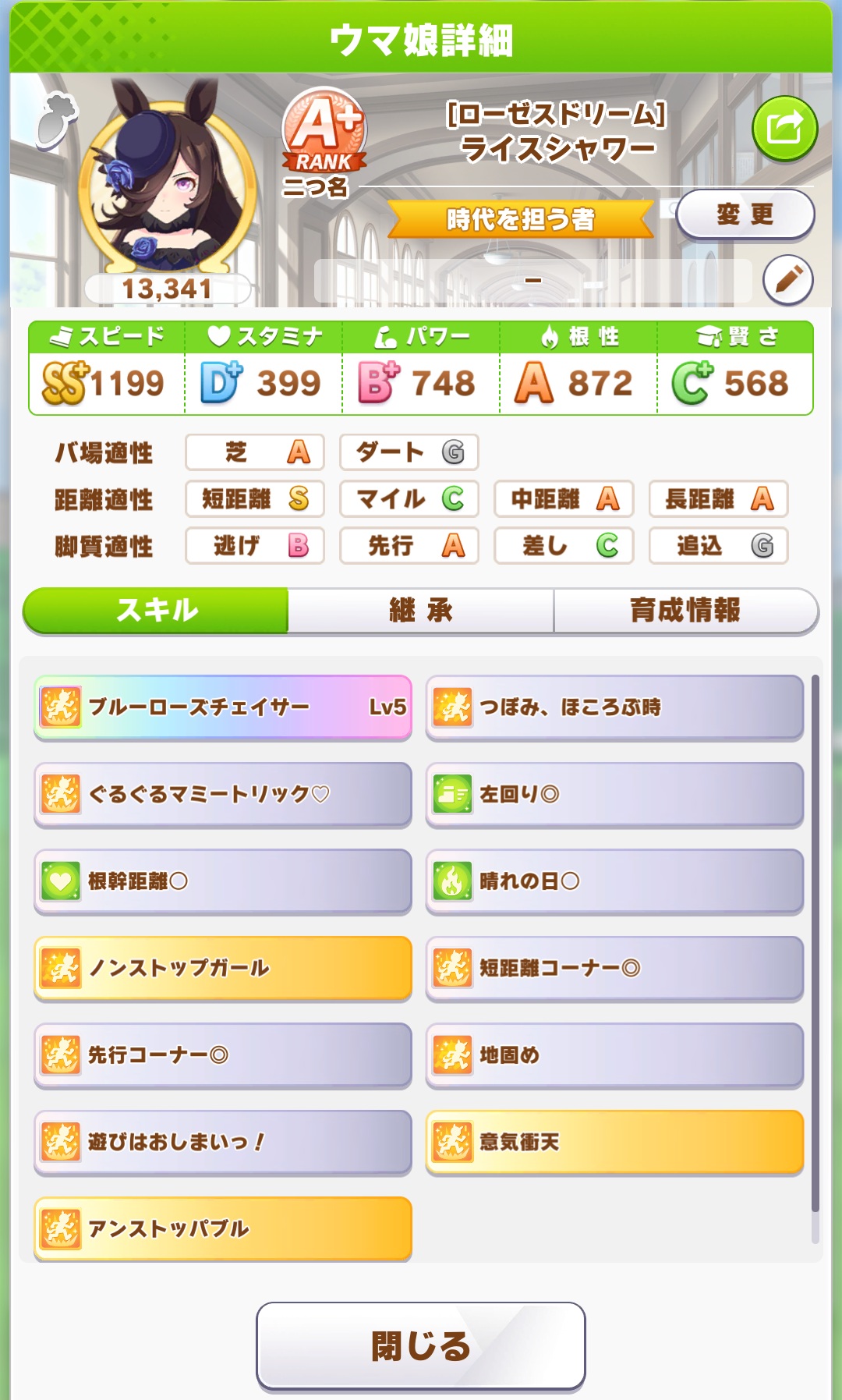The width and height of the screenshot is (842, 1400).
Task: Open 遊びはおしまいっ！ skill details
Action: pos(223,1142)
